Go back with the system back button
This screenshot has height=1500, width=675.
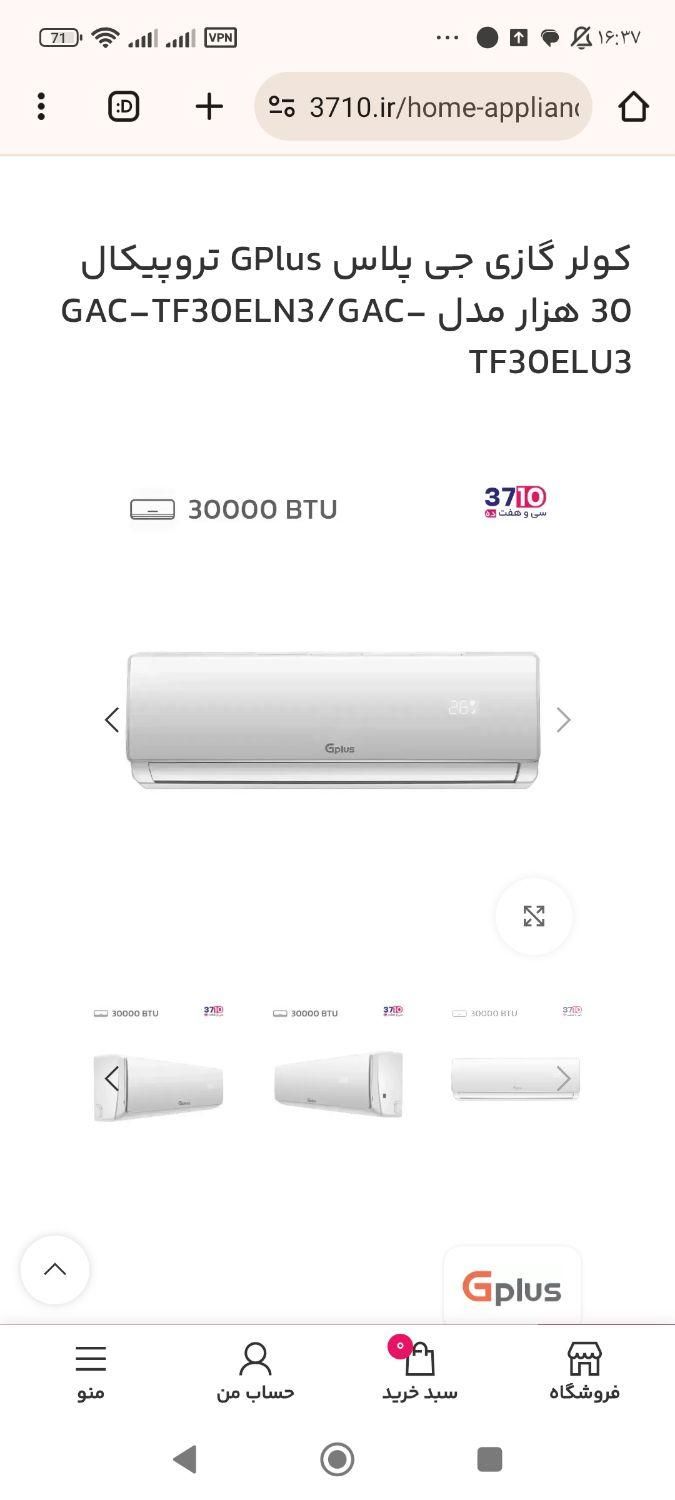(184, 1459)
